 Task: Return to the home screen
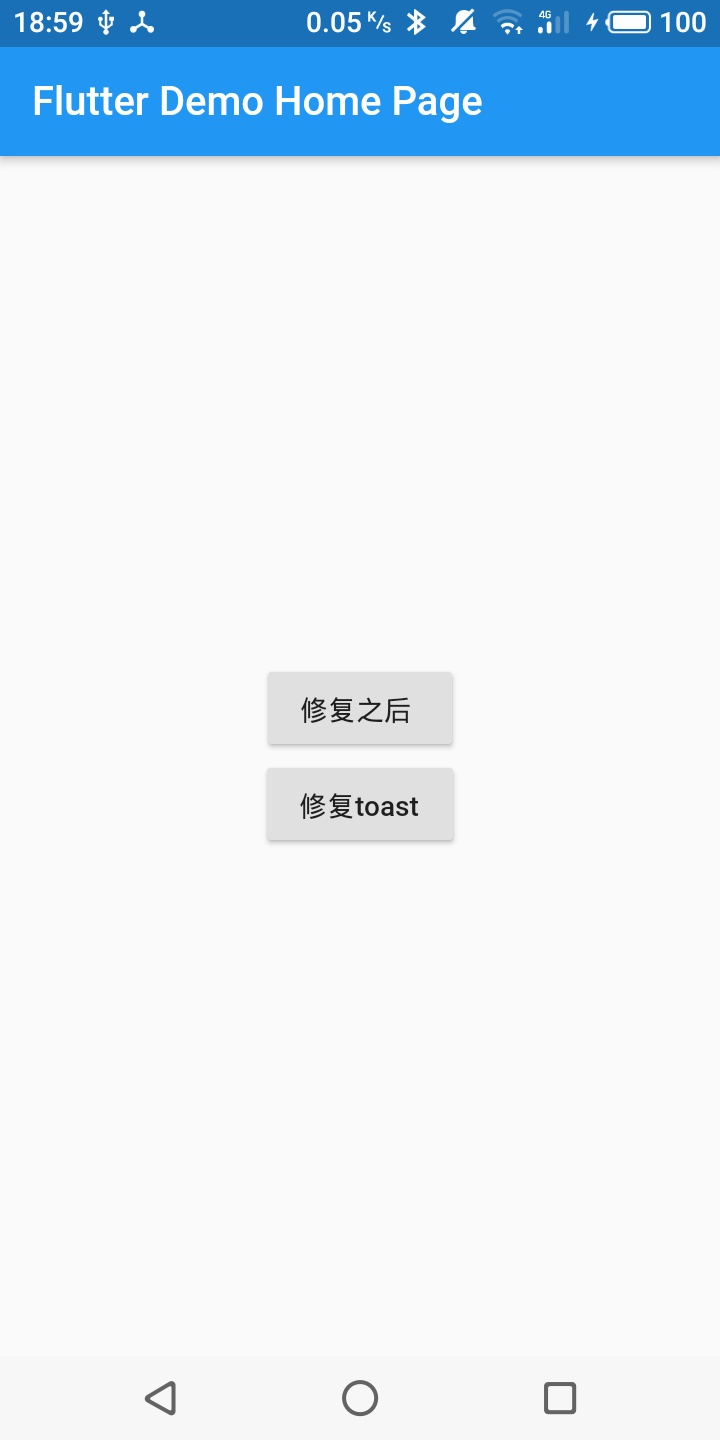point(360,1397)
